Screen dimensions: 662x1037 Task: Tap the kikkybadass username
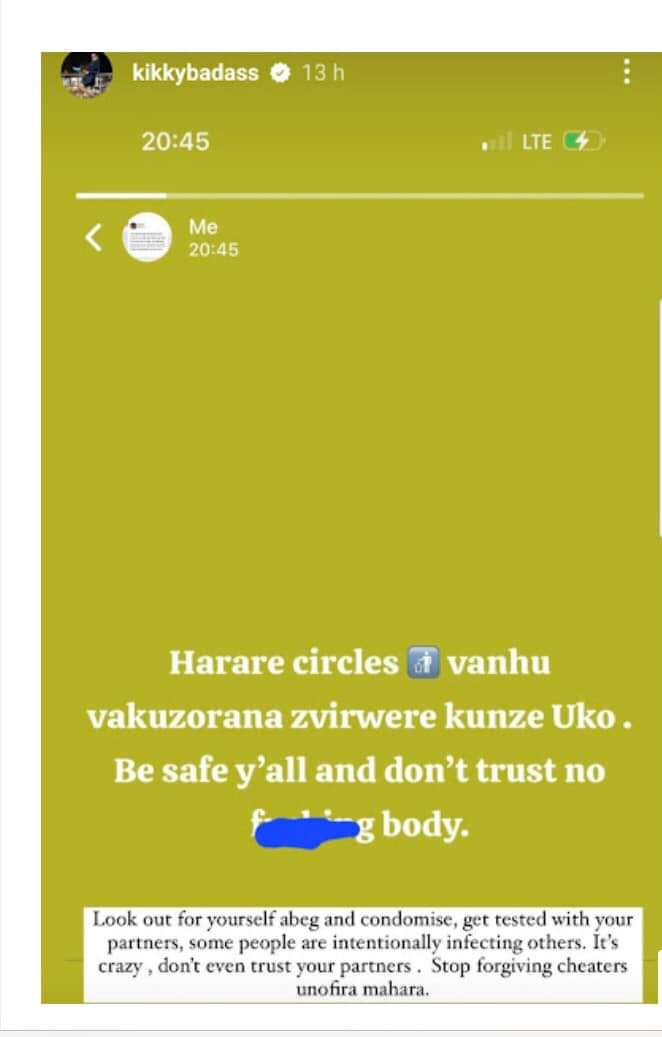tap(195, 73)
